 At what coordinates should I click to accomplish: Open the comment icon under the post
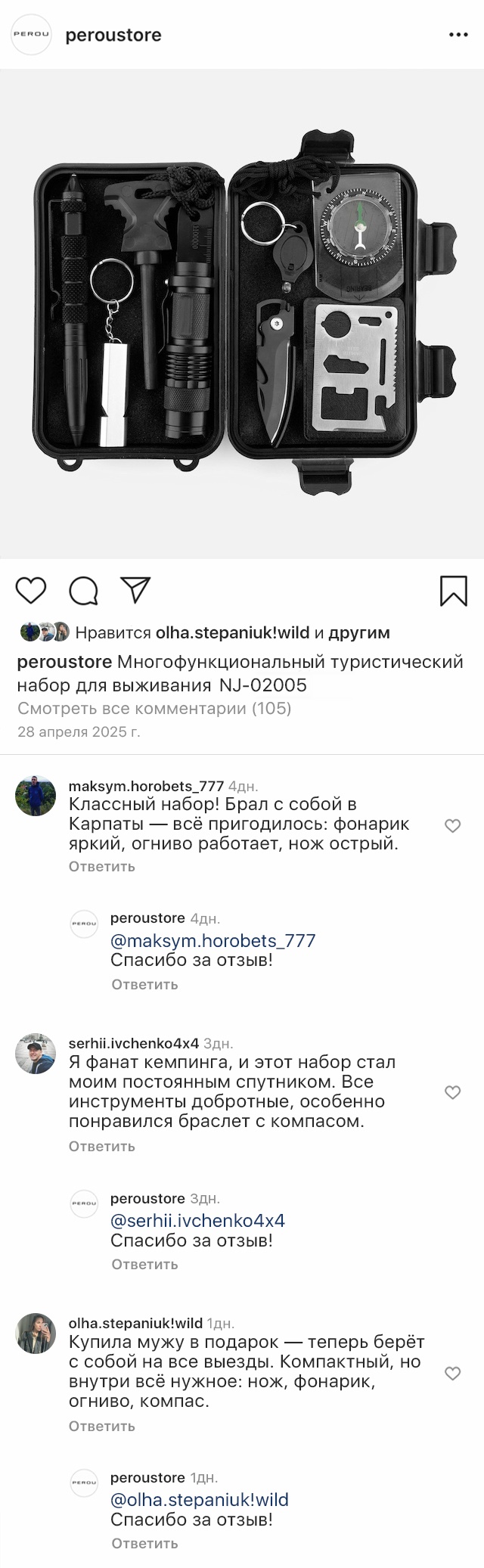83,591
